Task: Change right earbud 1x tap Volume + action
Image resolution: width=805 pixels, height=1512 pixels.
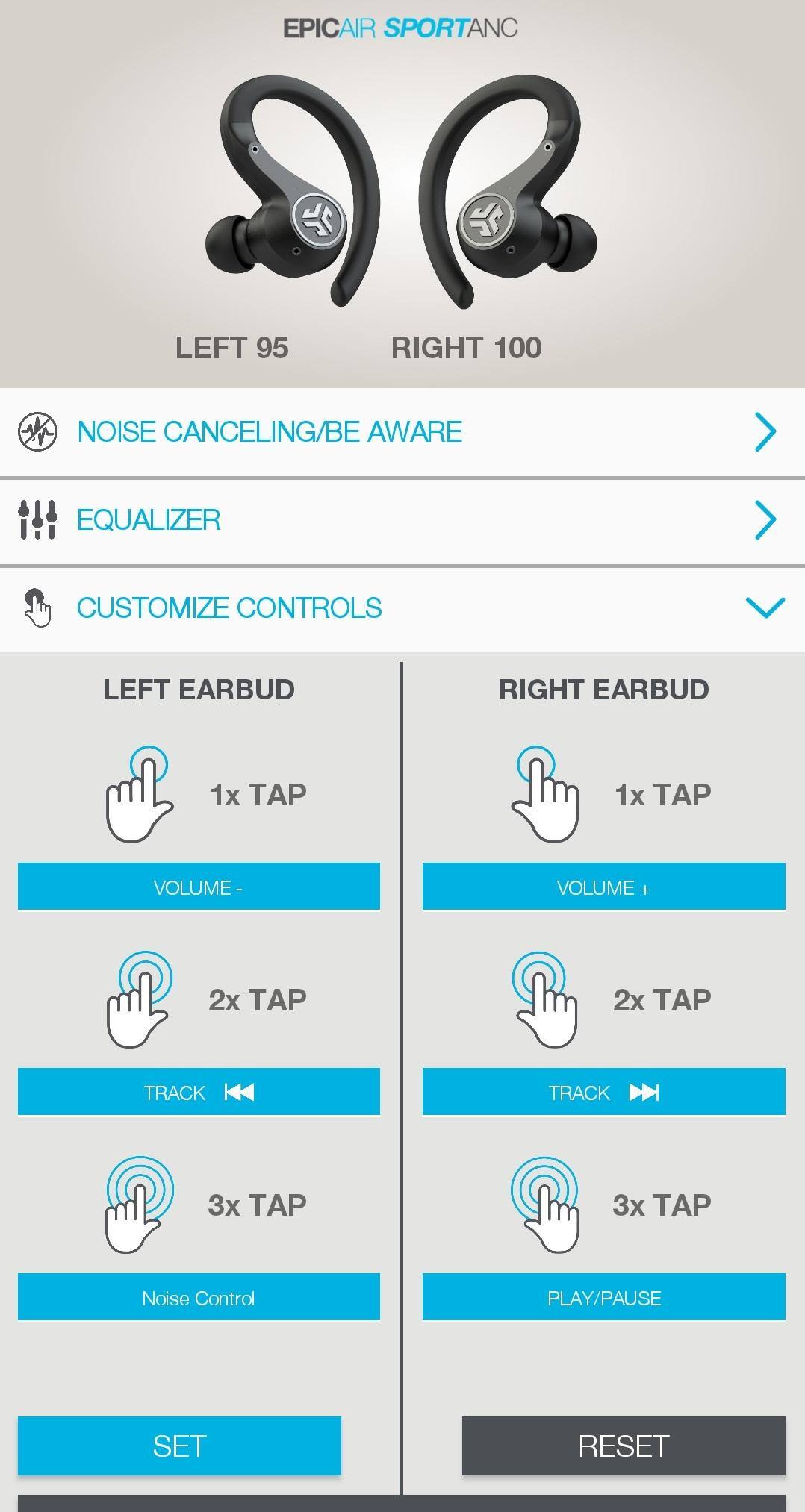Action: coord(603,887)
